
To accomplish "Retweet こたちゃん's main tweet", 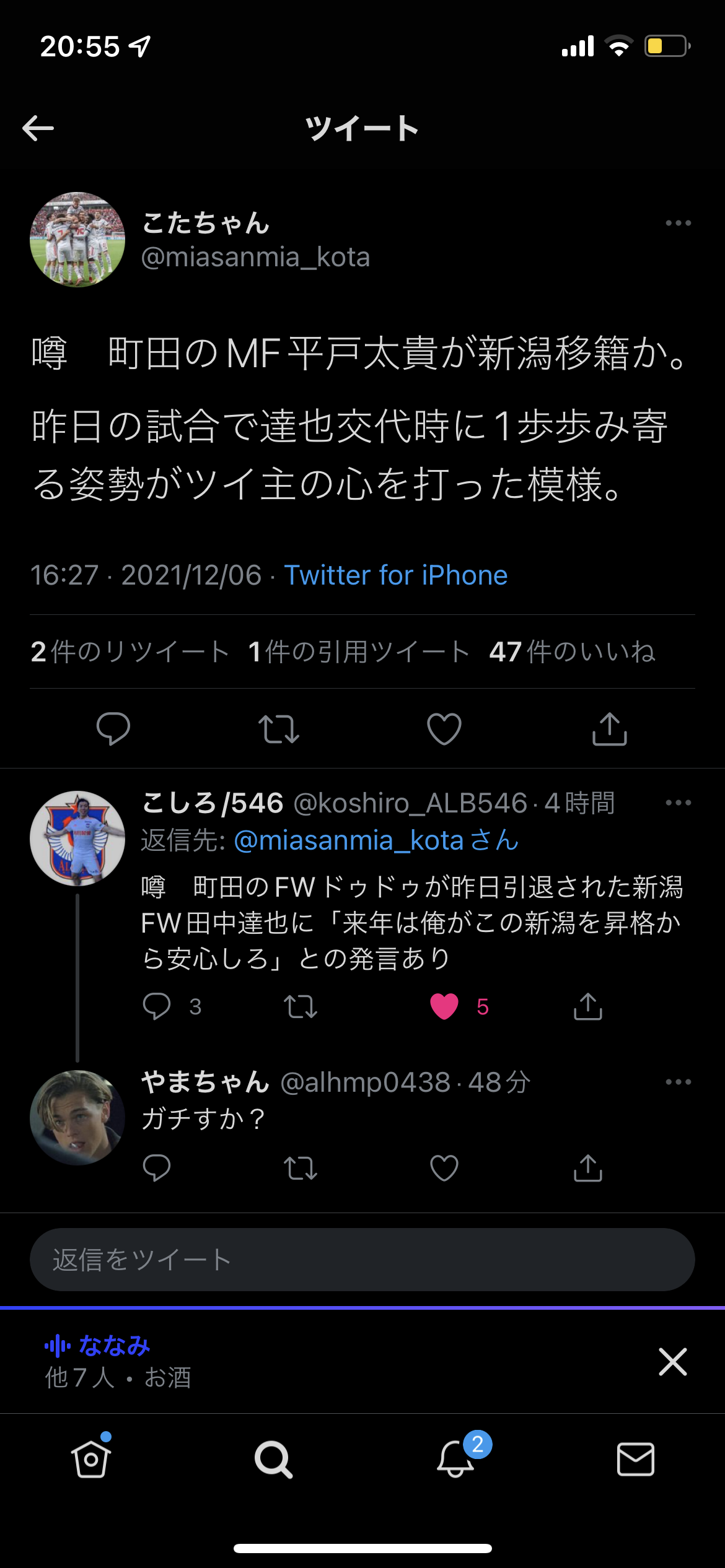I will point(279,729).
